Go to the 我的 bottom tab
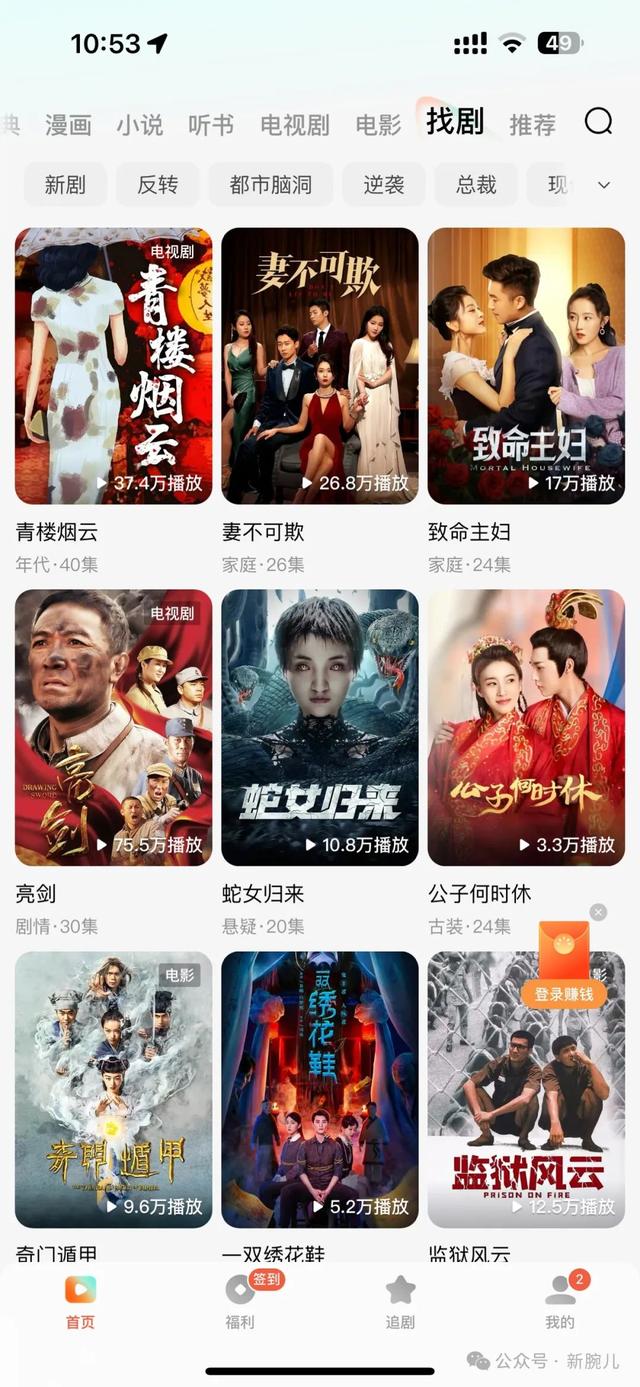 (560, 1301)
